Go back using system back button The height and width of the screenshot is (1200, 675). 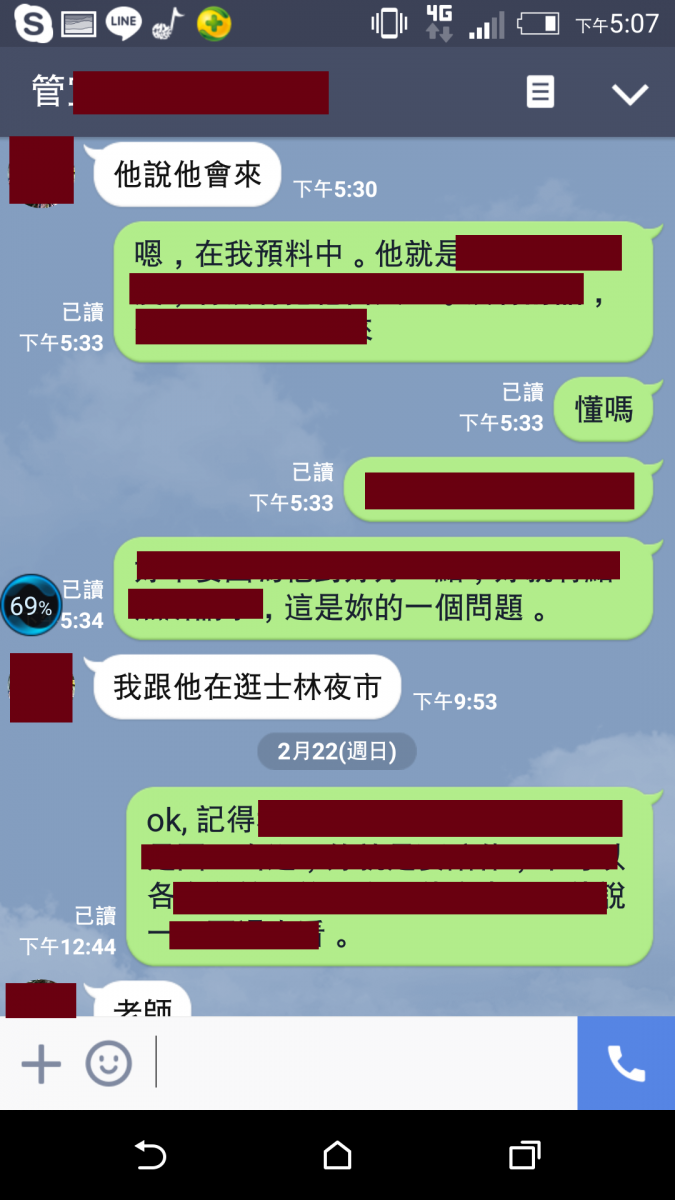tap(150, 1156)
